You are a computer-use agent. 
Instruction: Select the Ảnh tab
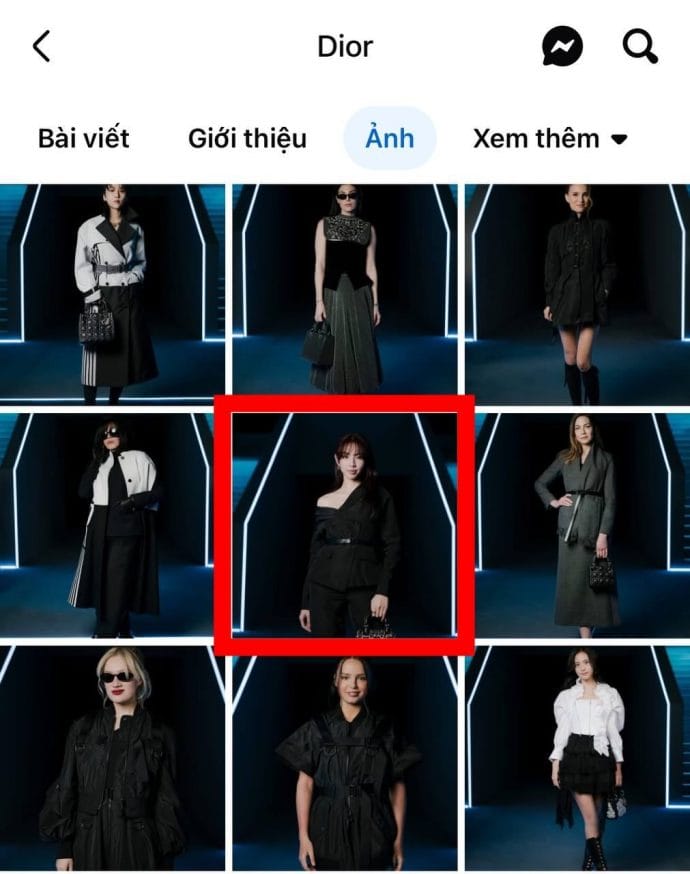[389, 138]
